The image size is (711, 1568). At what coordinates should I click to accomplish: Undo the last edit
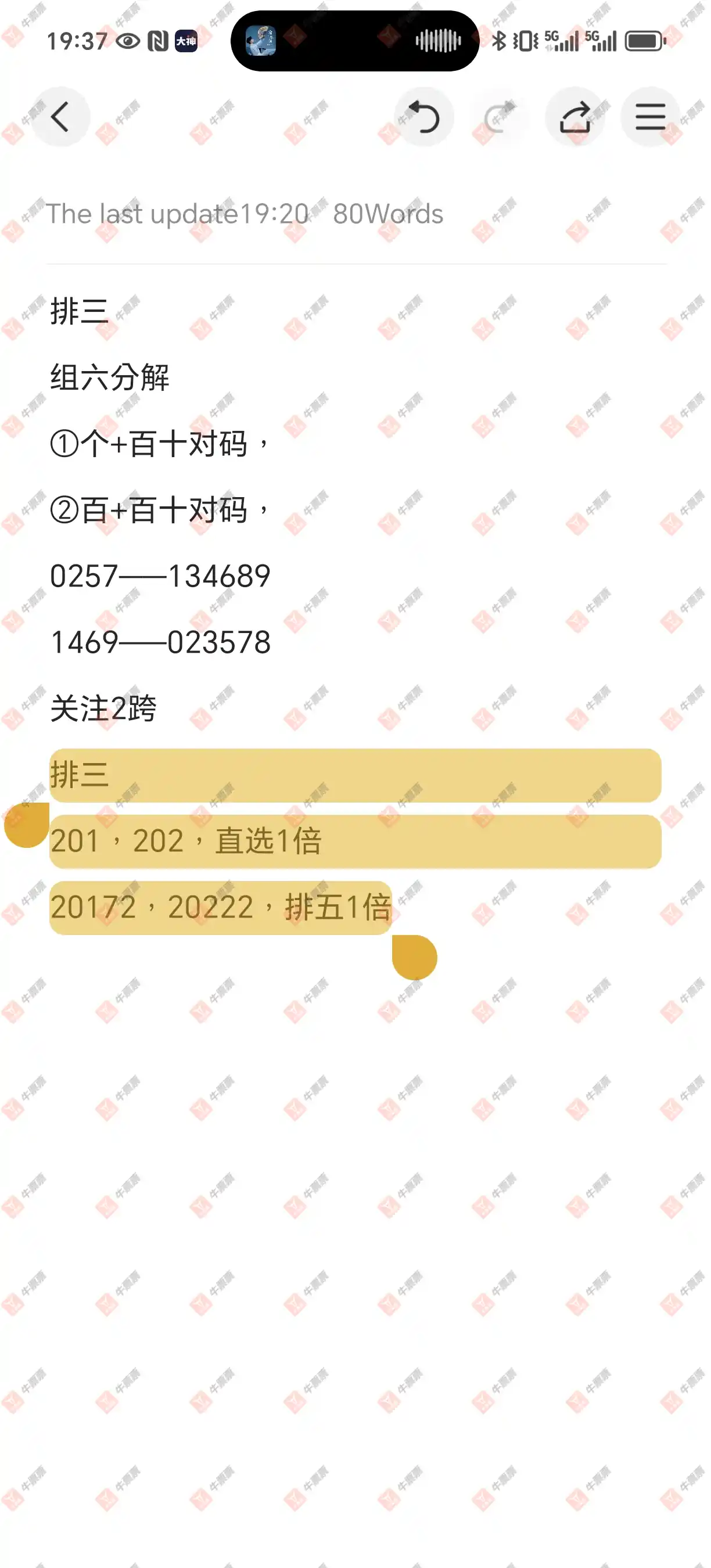point(424,117)
